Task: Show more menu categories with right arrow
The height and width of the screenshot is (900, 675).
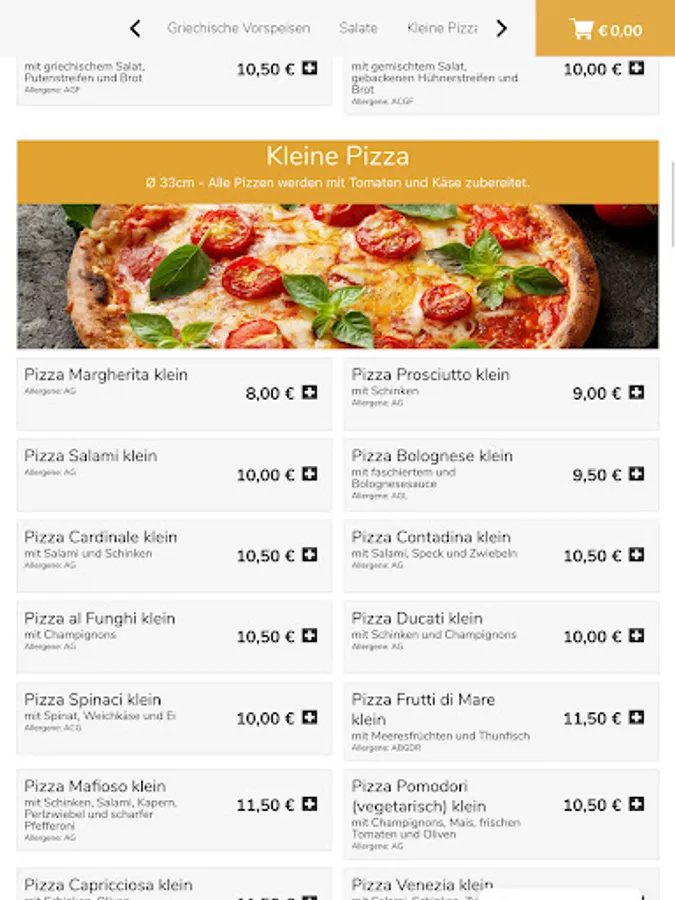Action: click(502, 29)
